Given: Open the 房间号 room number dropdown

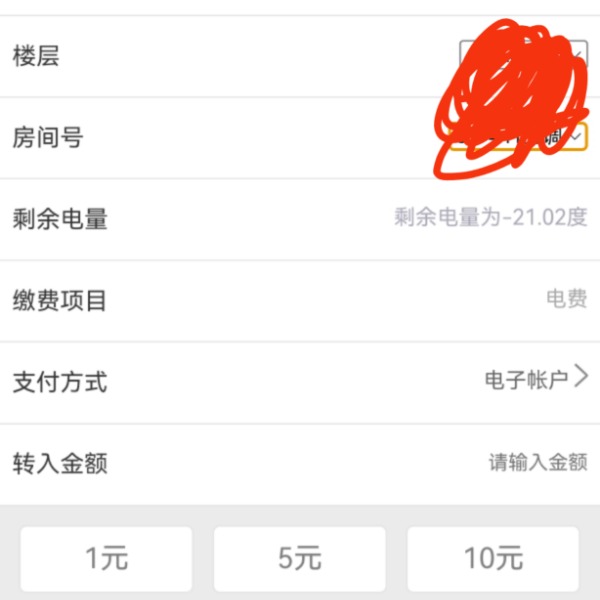Looking at the screenshot, I should 520,137.
